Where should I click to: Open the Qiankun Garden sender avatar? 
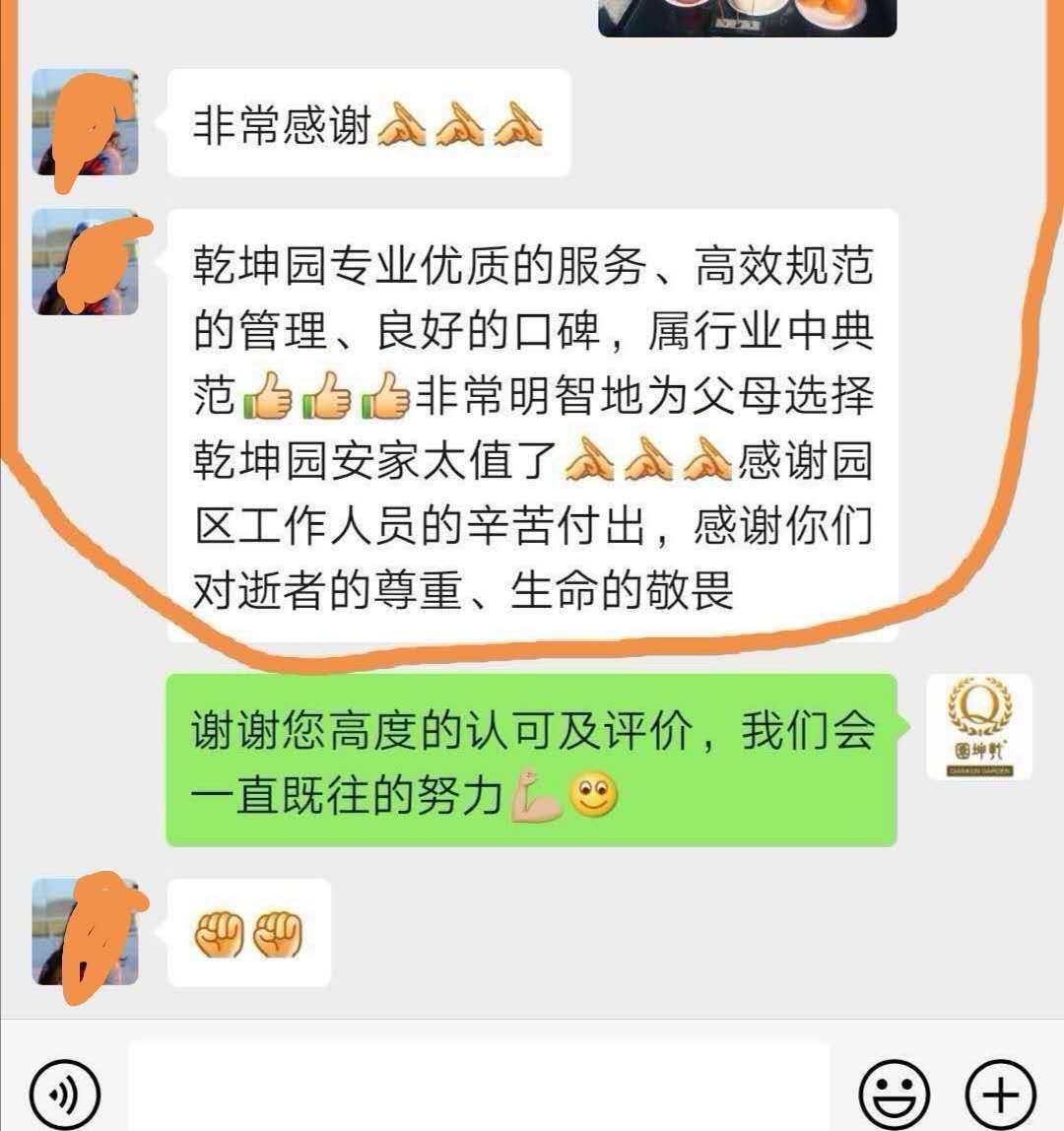pyautogui.click(x=979, y=727)
